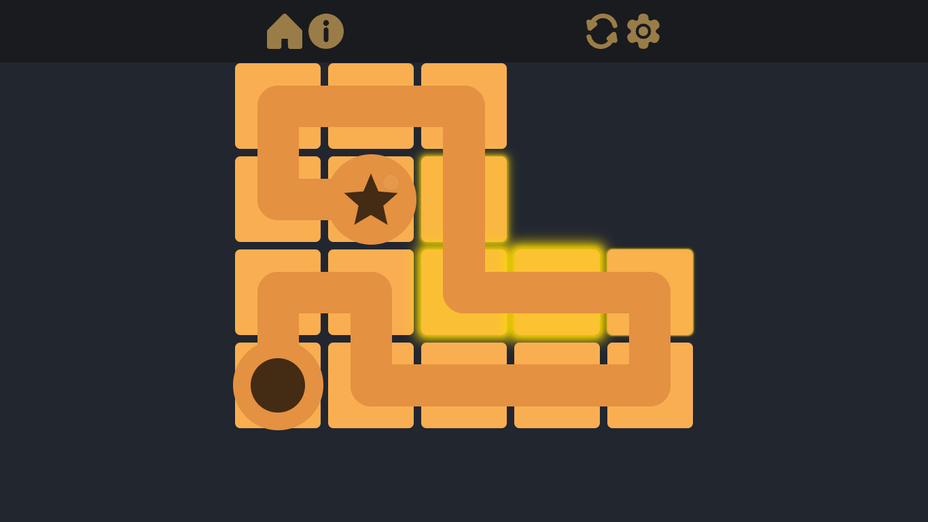928x522 pixels.
Task: Go to the home screen icon
Action: [x=284, y=31]
